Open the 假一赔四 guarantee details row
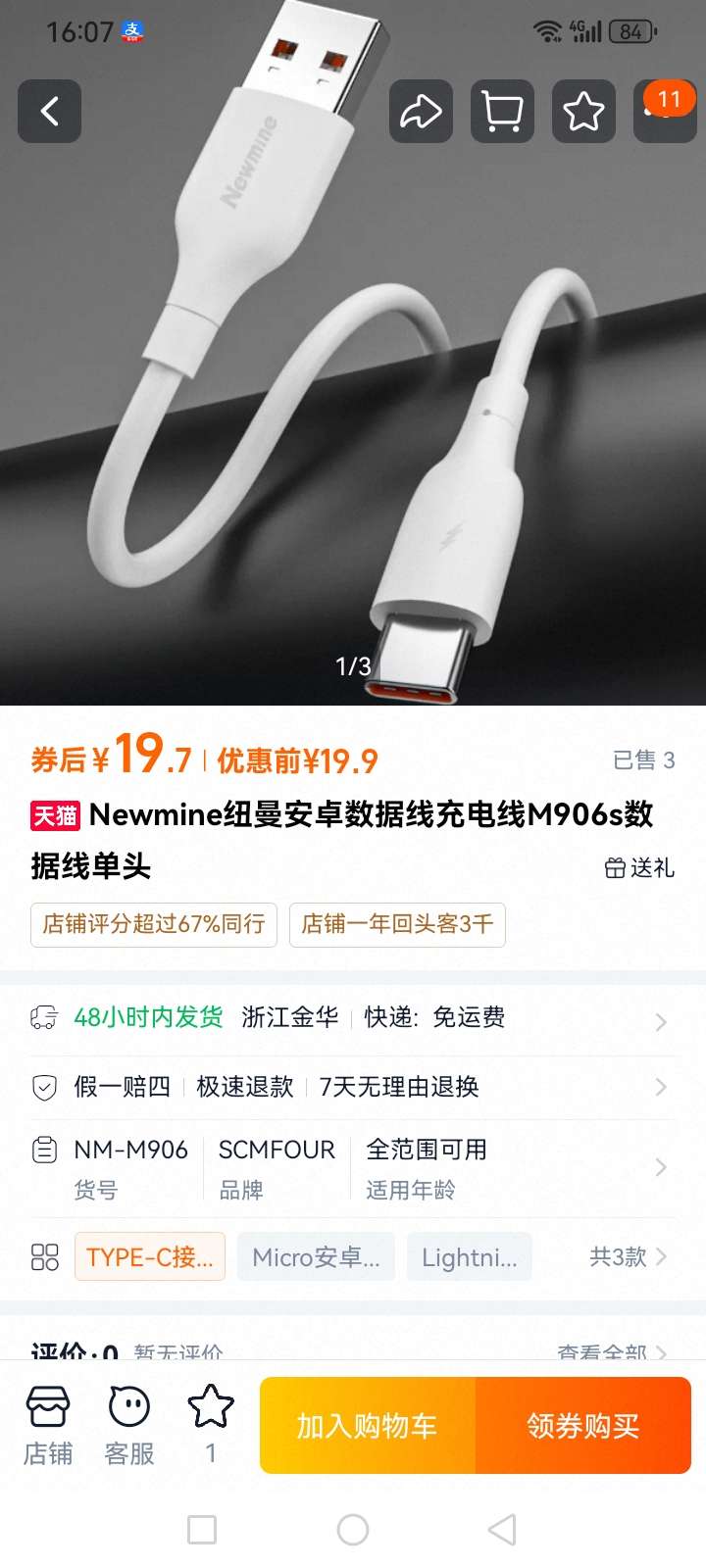 pyautogui.click(x=353, y=1087)
